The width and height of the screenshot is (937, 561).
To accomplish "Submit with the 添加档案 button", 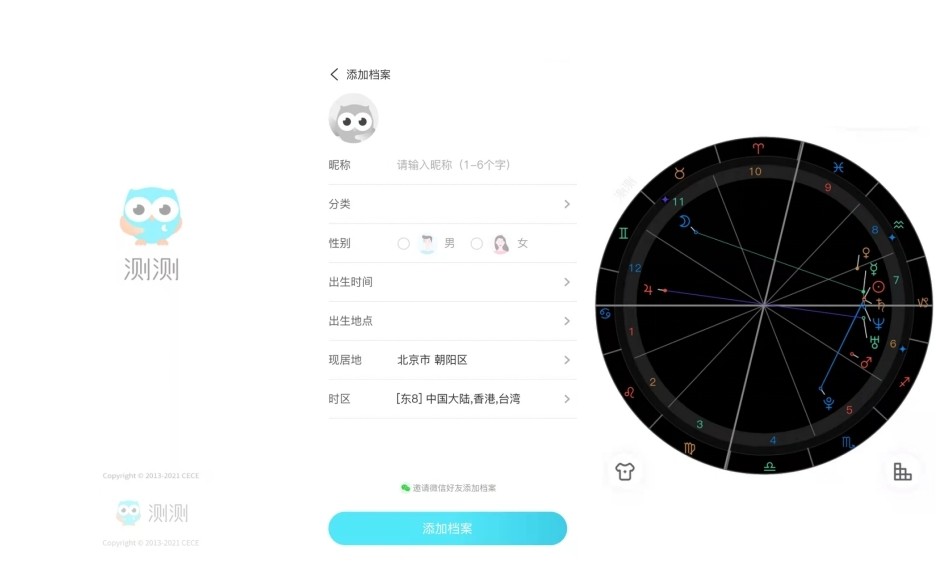I will (x=447, y=528).
